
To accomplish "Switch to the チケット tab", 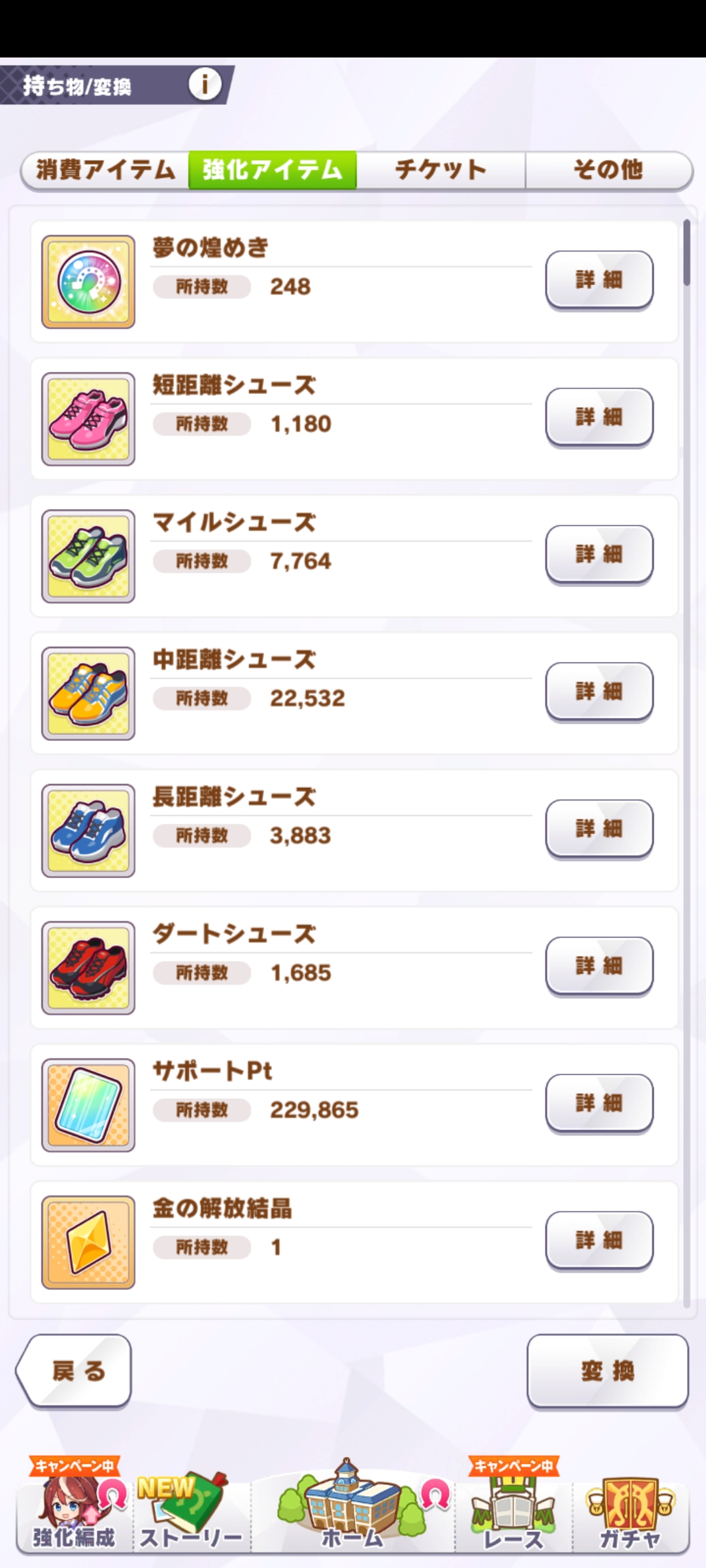I will coord(441,171).
